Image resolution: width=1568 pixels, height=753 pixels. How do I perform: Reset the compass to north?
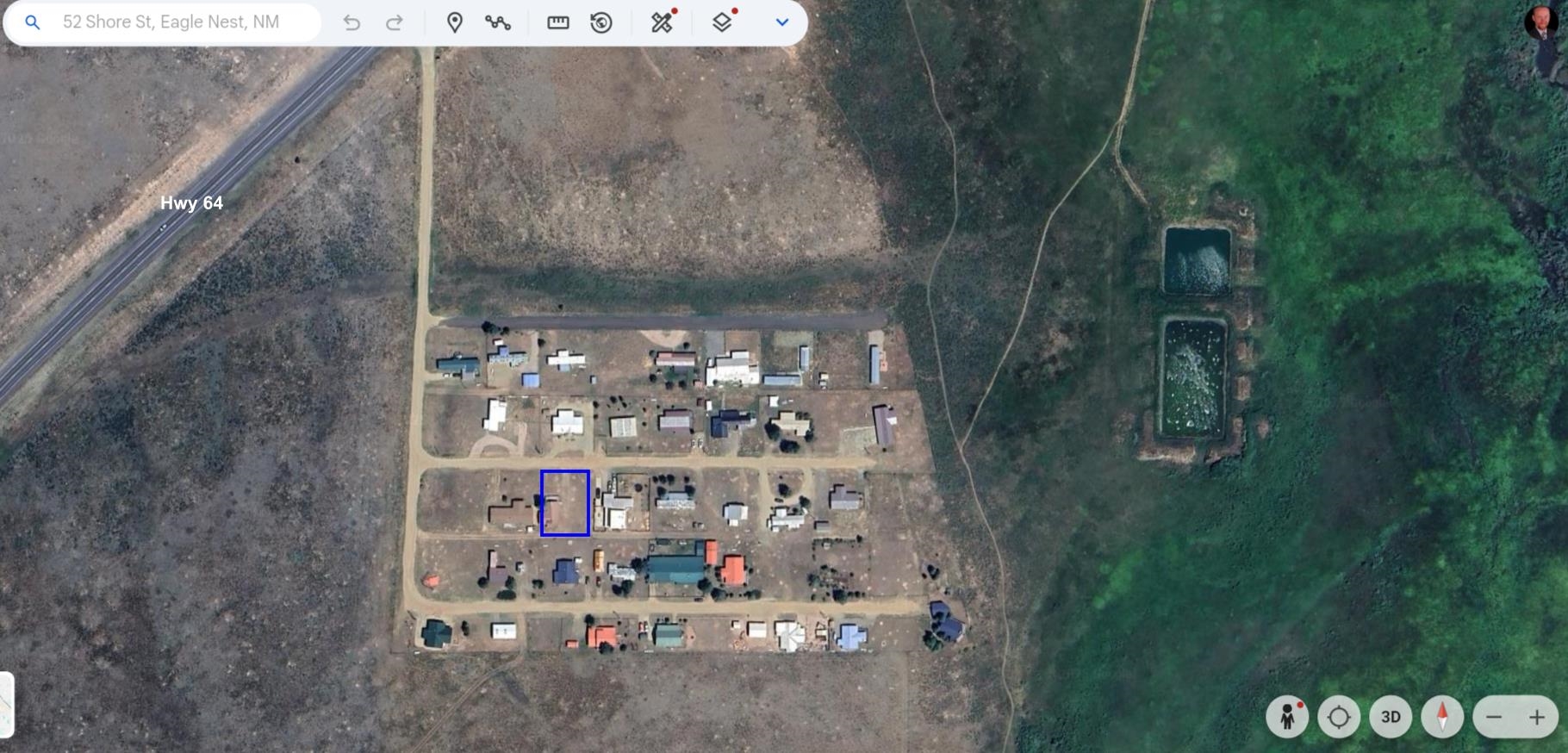coord(1442,717)
